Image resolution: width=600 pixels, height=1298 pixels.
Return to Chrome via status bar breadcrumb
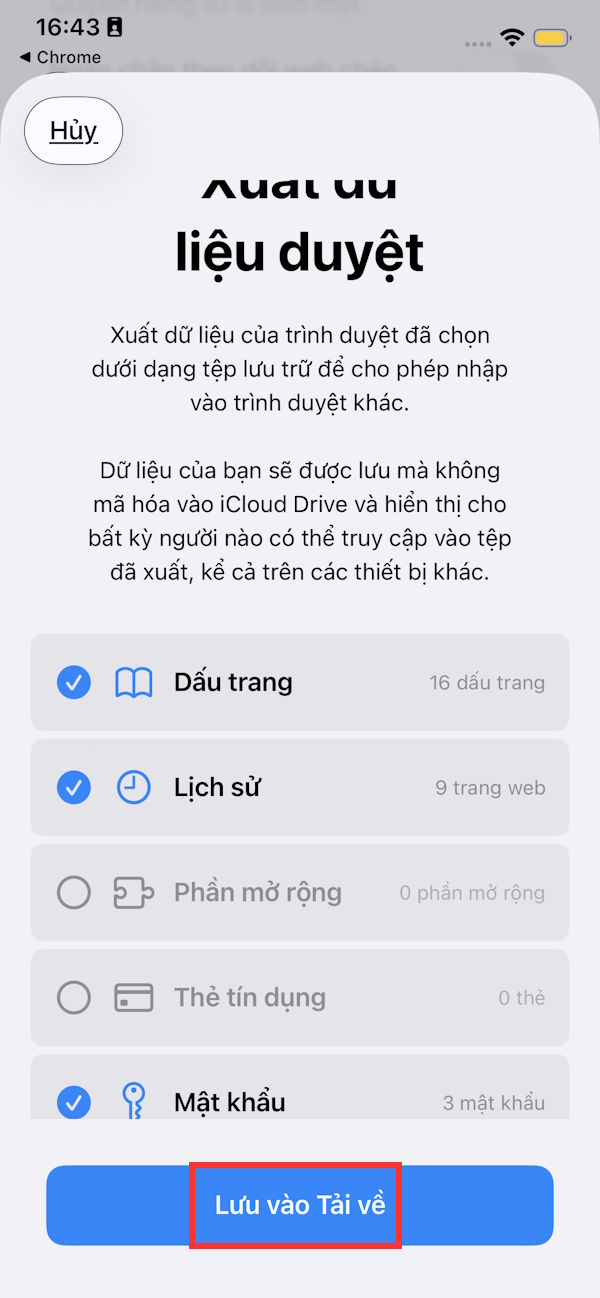tap(60, 57)
